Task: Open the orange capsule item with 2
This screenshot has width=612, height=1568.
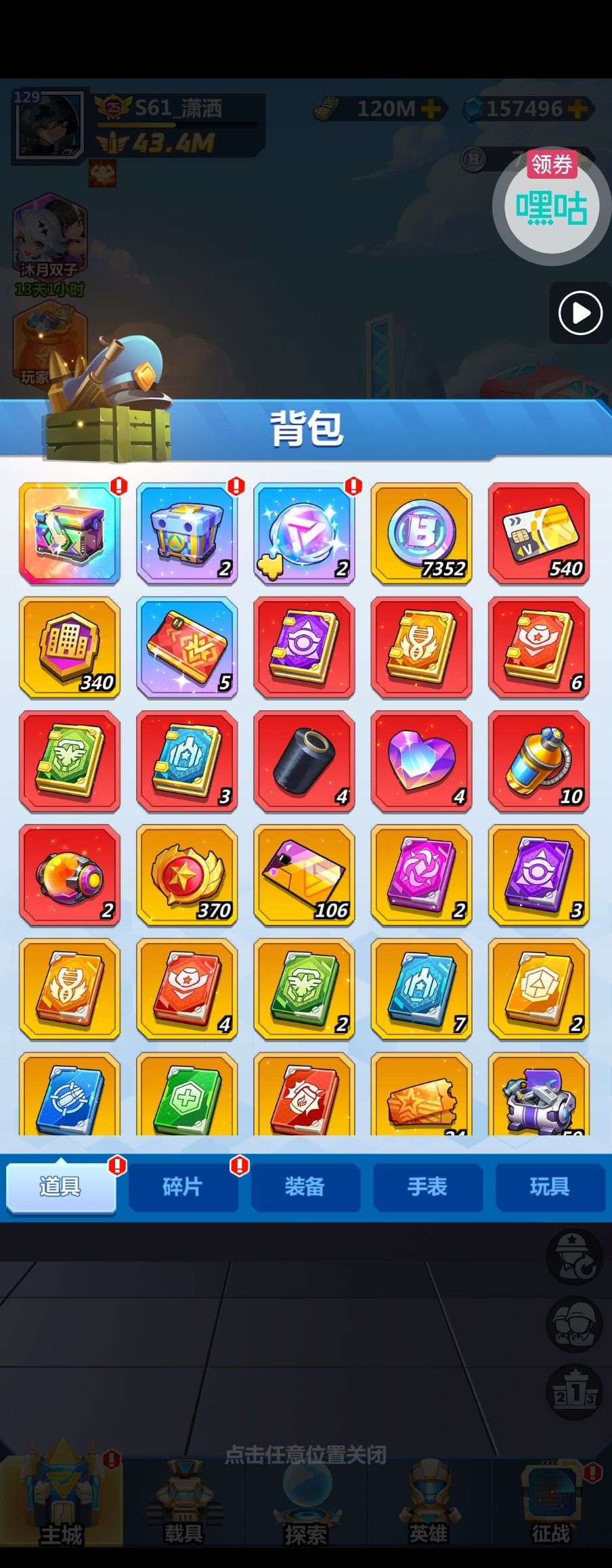Action: pos(70,874)
